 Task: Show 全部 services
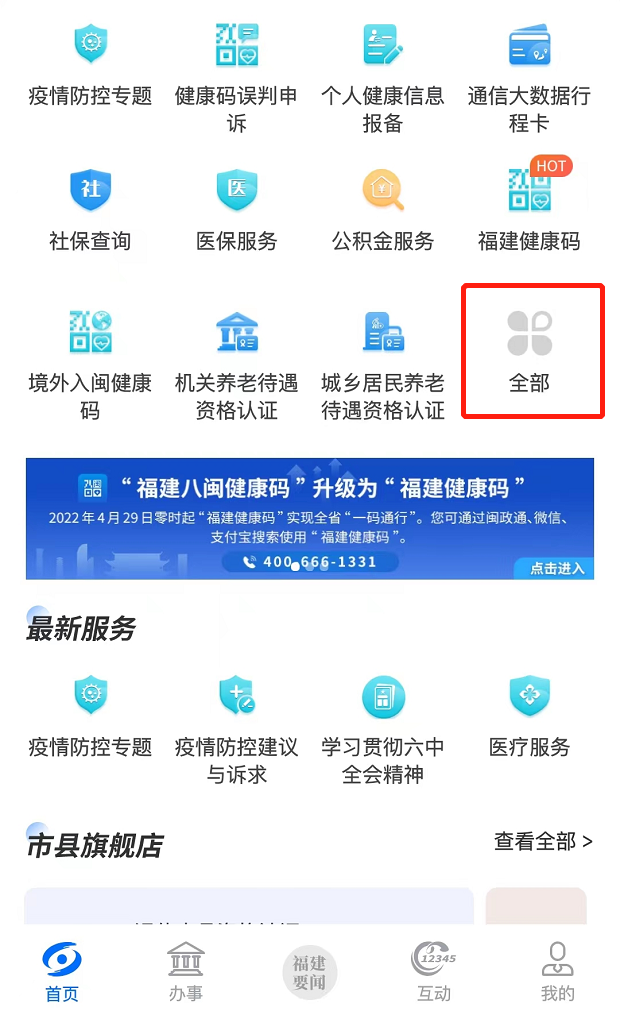[529, 350]
